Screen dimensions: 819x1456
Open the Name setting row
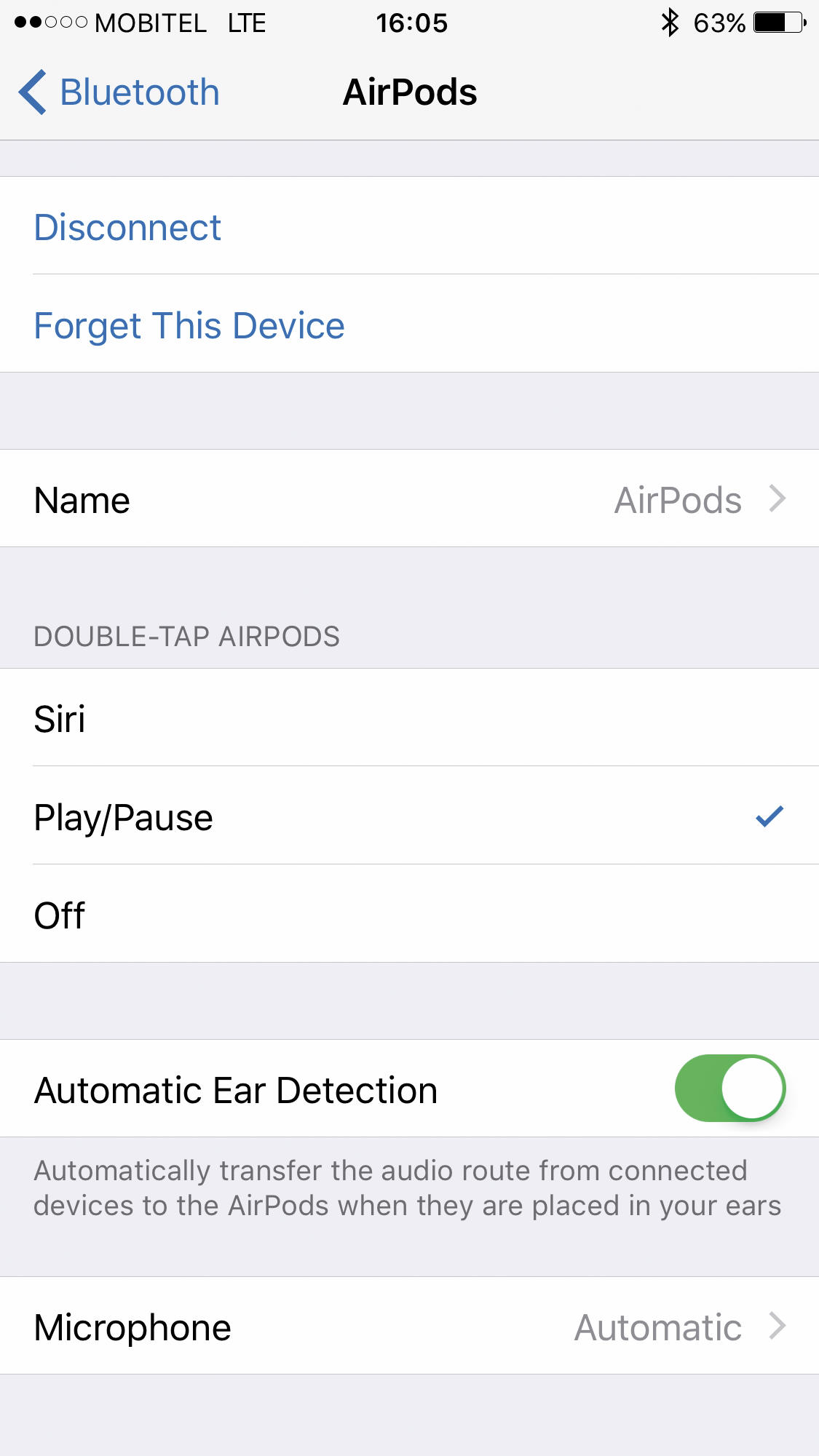pos(409,499)
